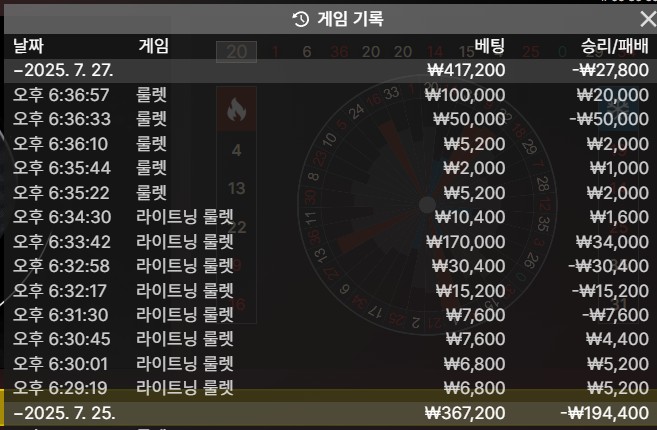Select the 오후 6:35:44 룰렛 entry

[x=328, y=167]
